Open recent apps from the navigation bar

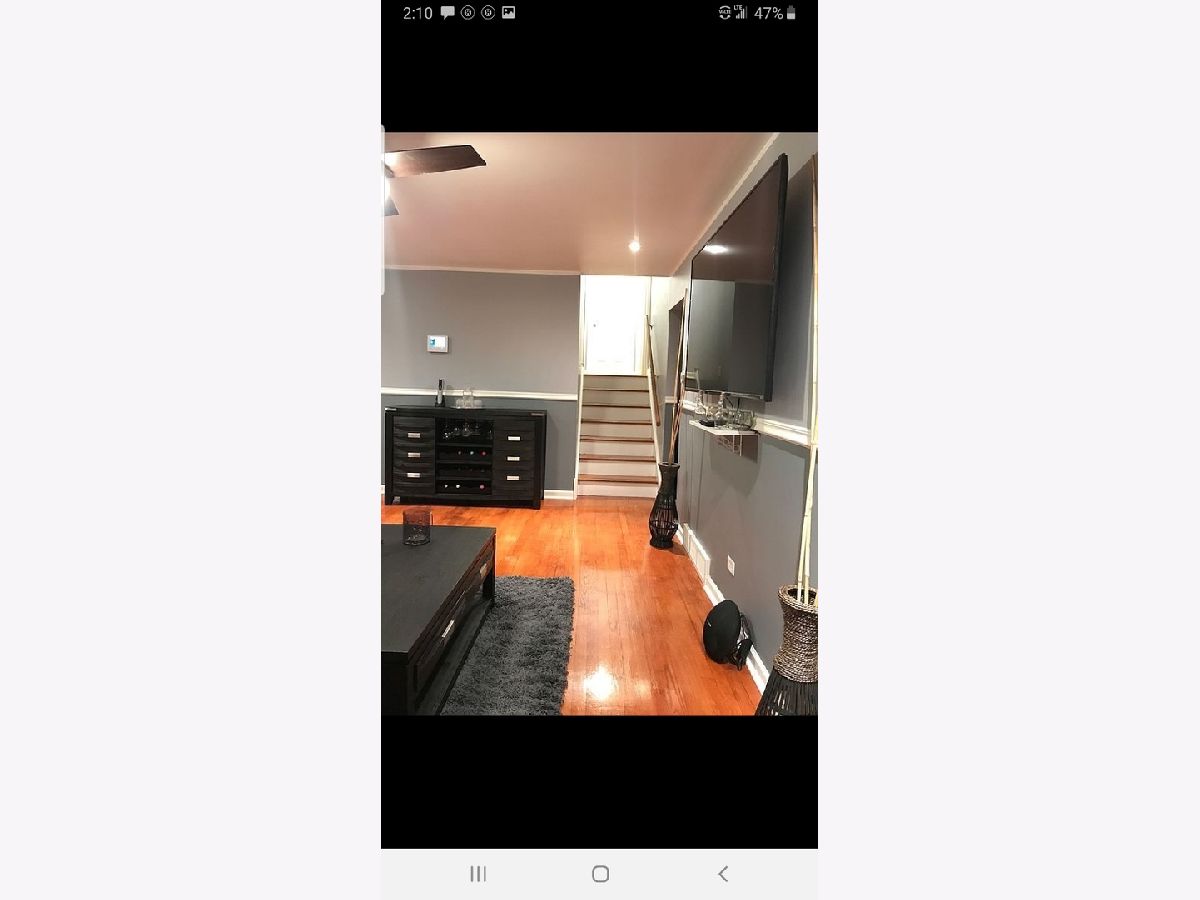click(478, 873)
